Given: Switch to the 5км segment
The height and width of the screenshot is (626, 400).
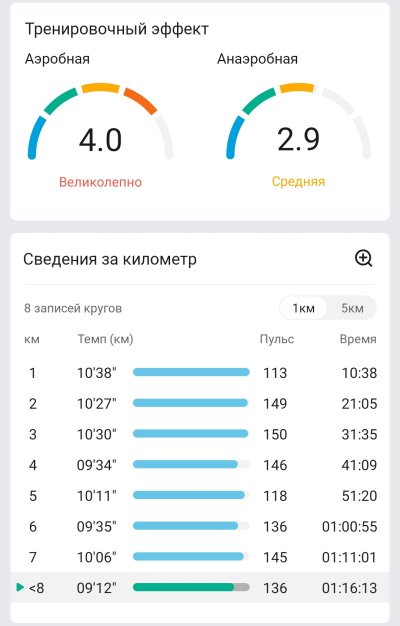Looking at the screenshot, I should (x=352, y=308).
